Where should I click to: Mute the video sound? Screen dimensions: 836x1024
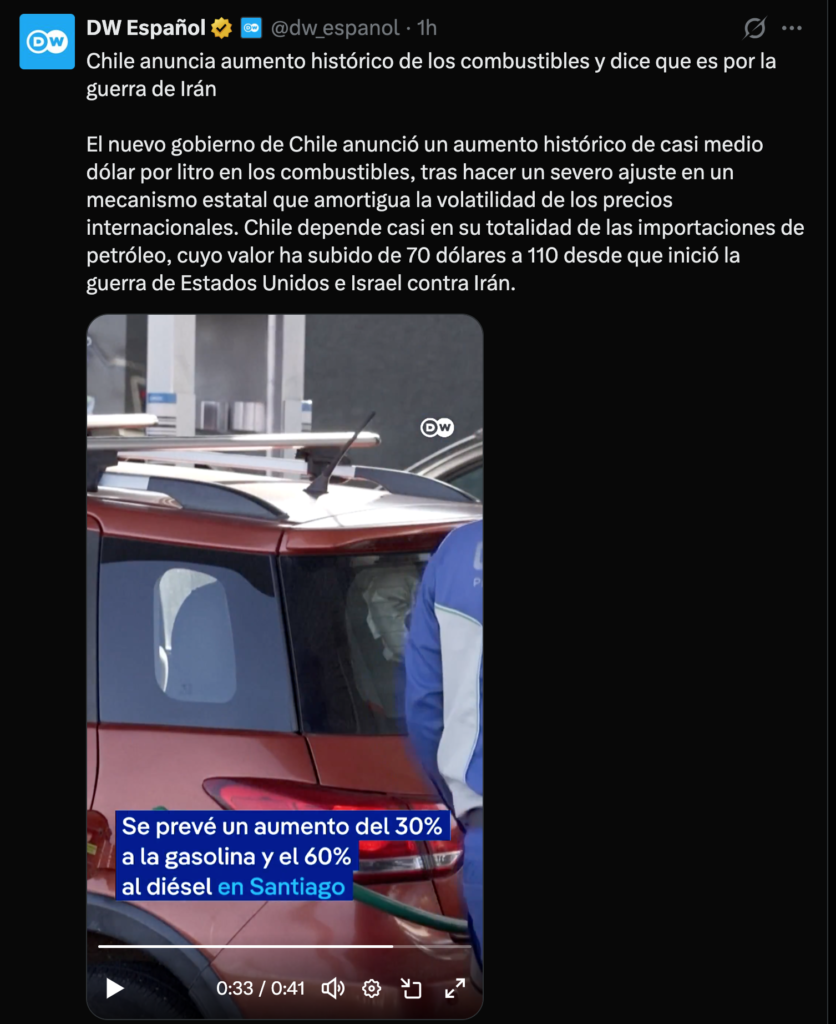point(333,988)
